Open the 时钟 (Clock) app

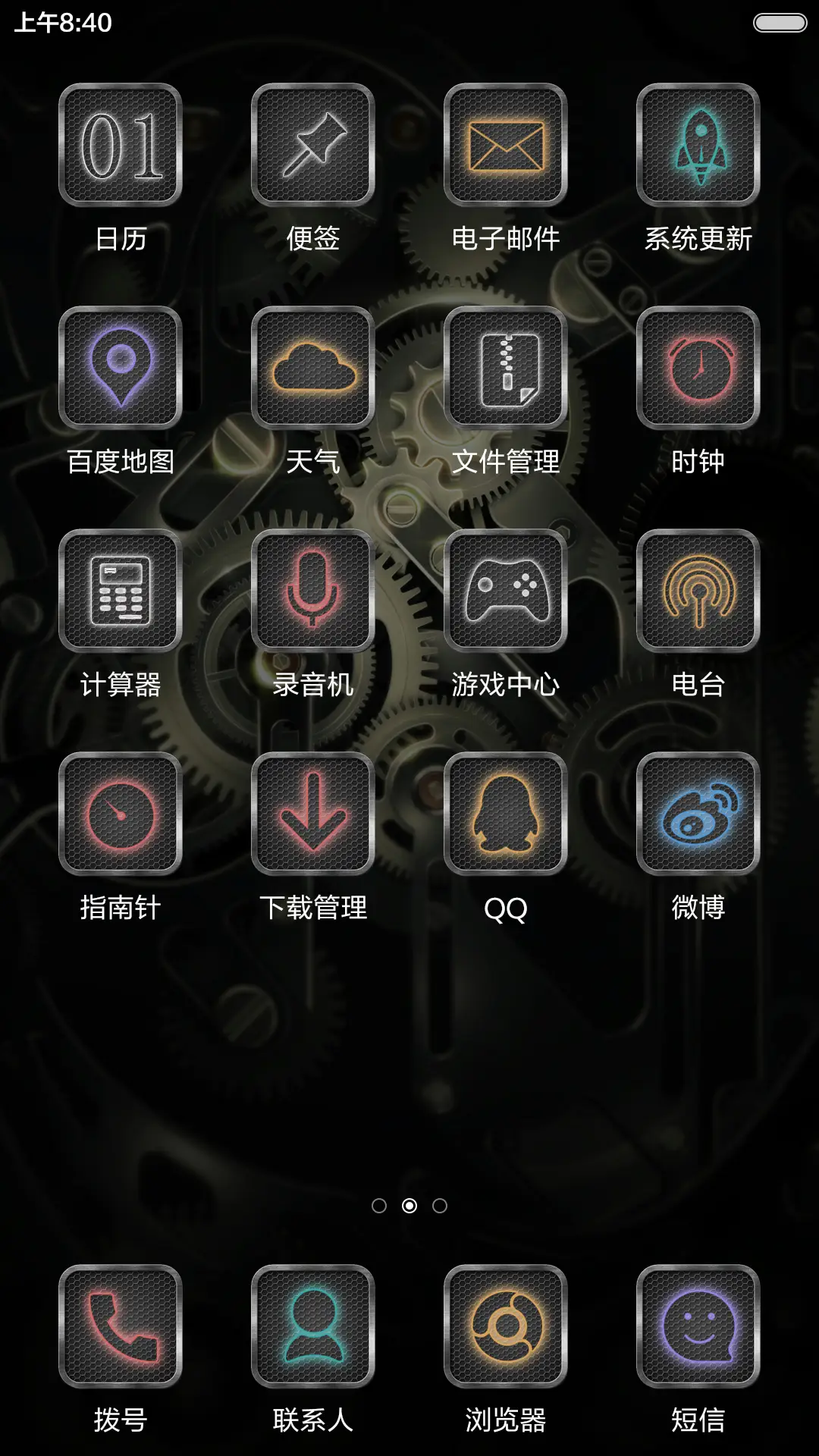(x=698, y=369)
